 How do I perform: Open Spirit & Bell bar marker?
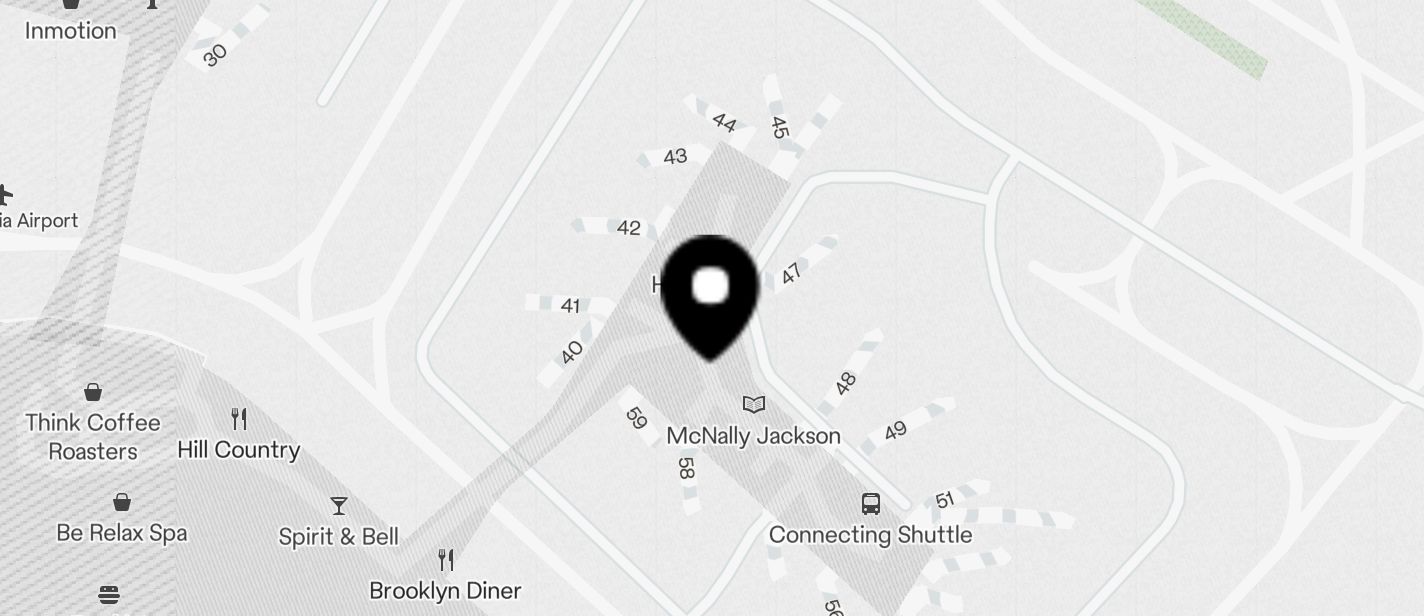click(x=339, y=506)
